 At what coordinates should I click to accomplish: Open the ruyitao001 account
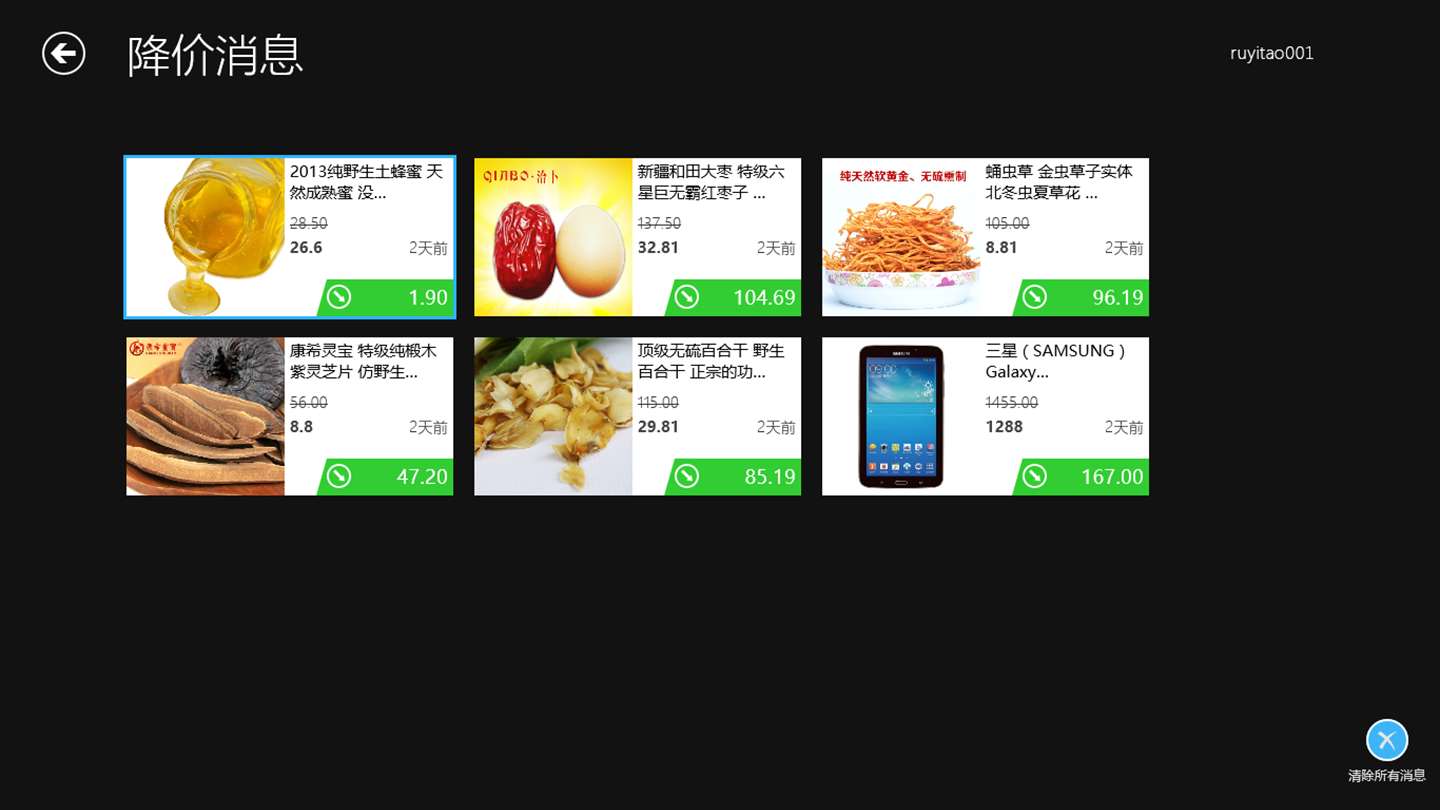pos(1271,54)
